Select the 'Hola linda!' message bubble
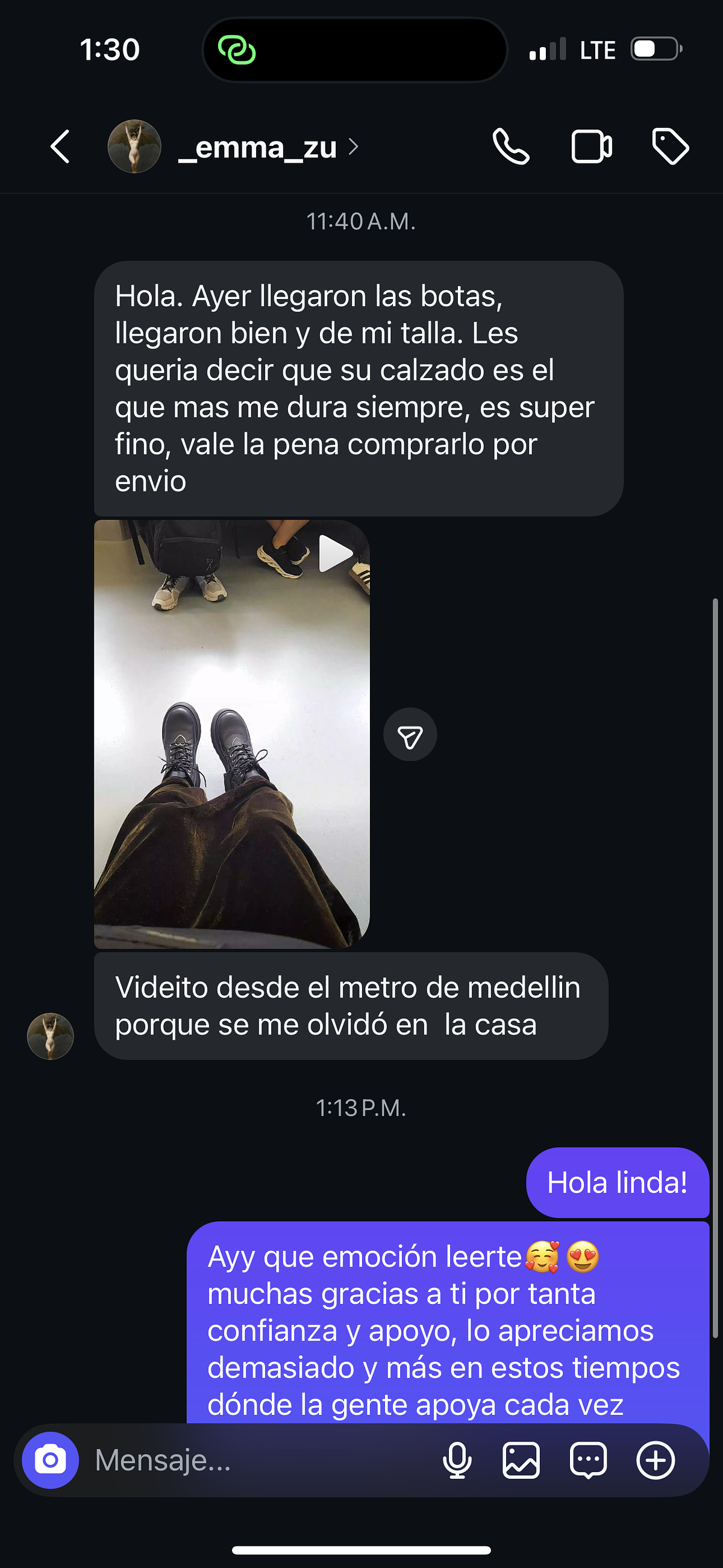The width and height of the screenshot is (723, 1568). (618, 1182)
